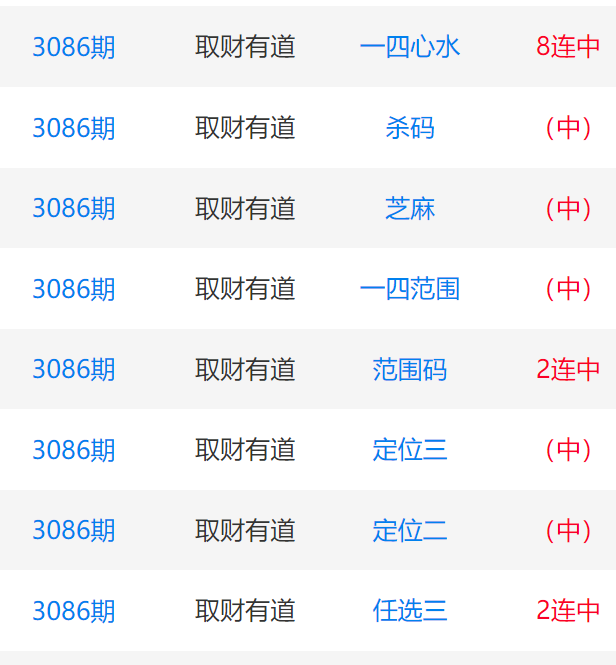View the 定位三 entry
Viewport: 616px width, 665px height.
pyautogui.click(x=409, y=450)
